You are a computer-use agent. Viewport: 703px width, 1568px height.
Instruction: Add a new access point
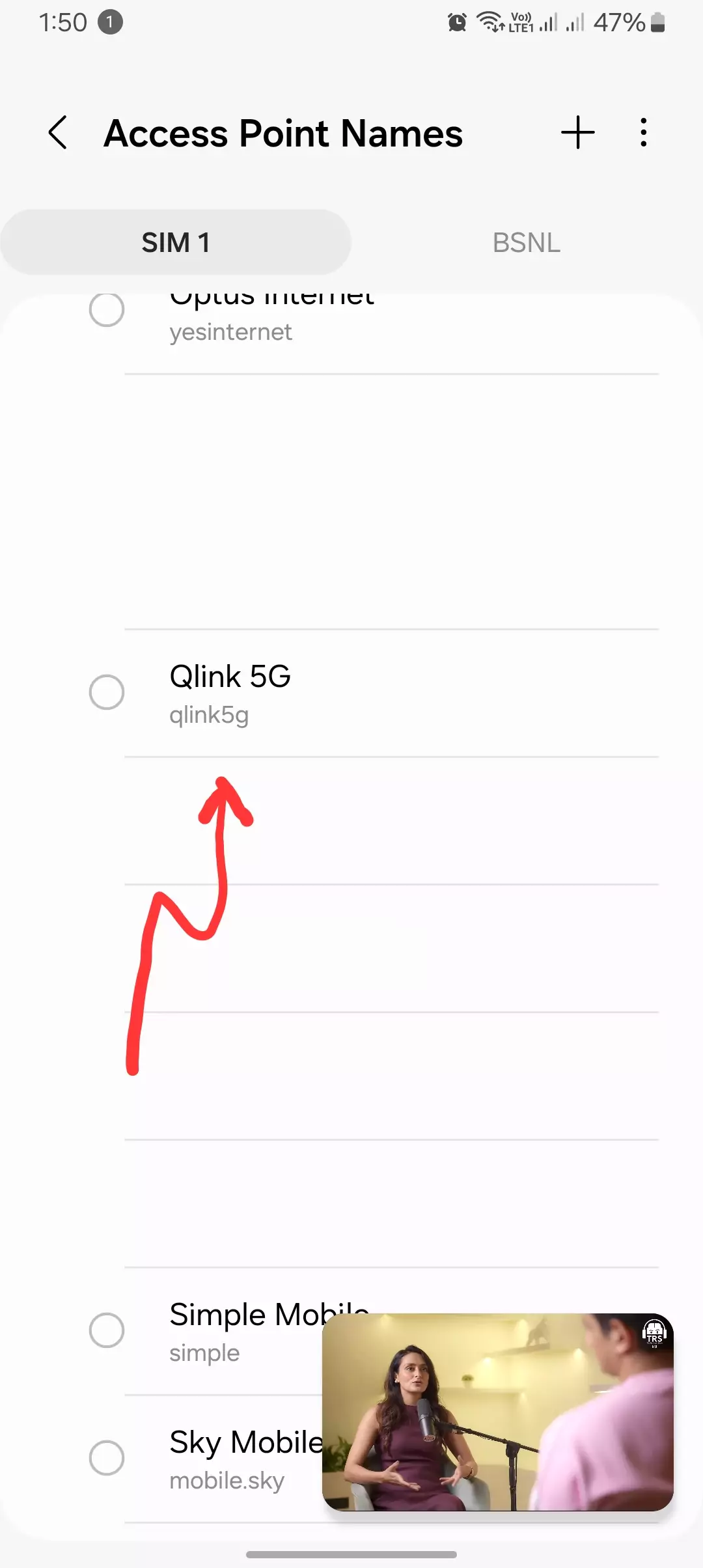click(x=577, y=133)
